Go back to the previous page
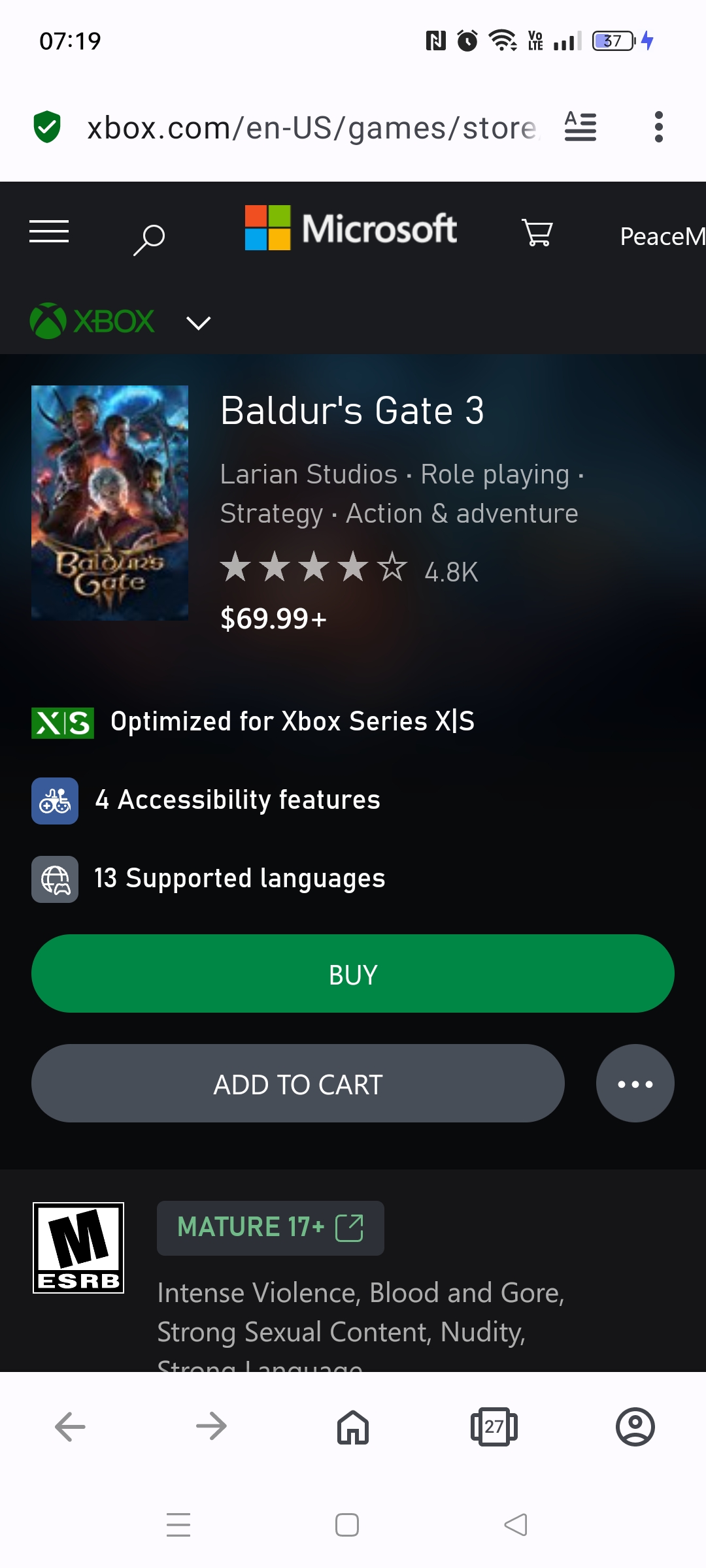 click(x=70, y=1427)
